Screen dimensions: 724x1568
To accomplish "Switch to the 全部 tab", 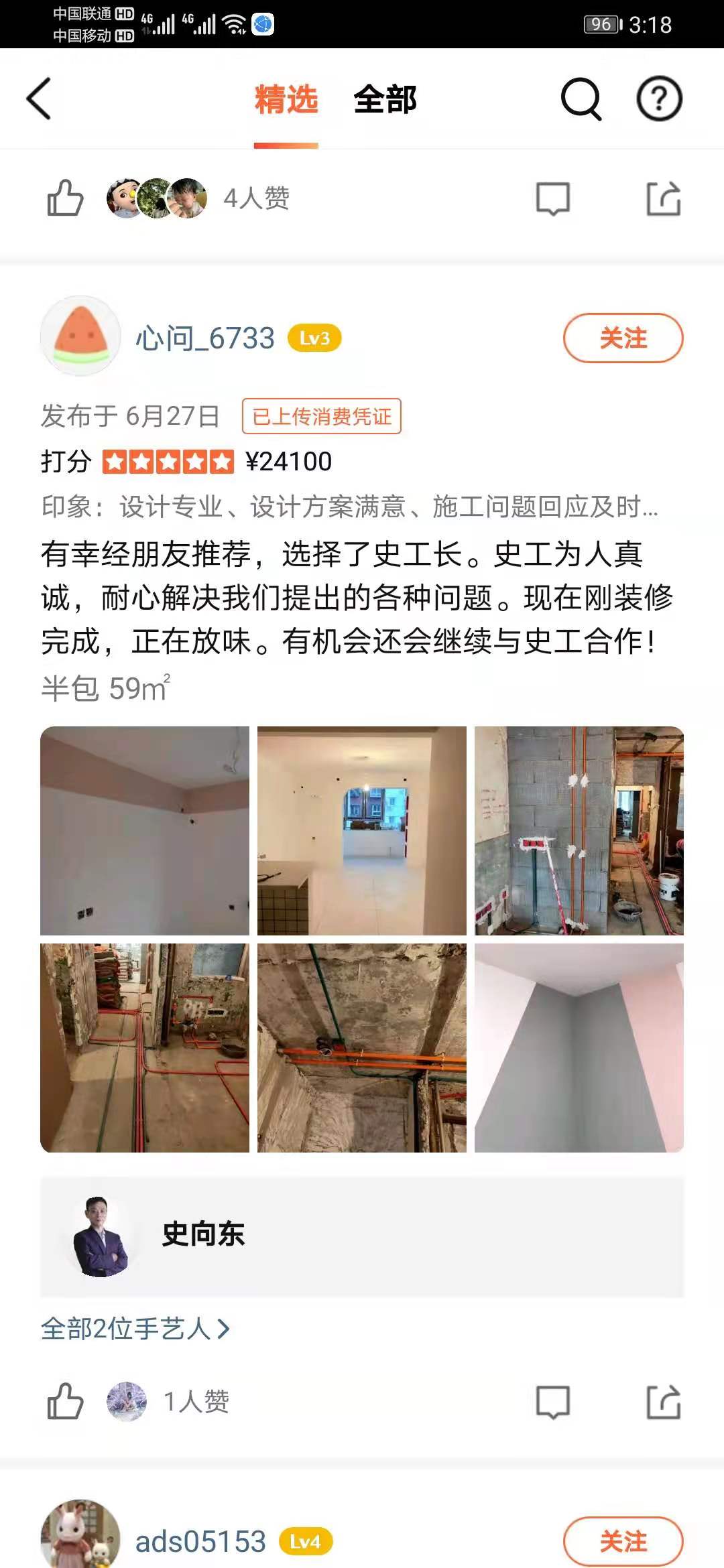I will tap(385, 100).
